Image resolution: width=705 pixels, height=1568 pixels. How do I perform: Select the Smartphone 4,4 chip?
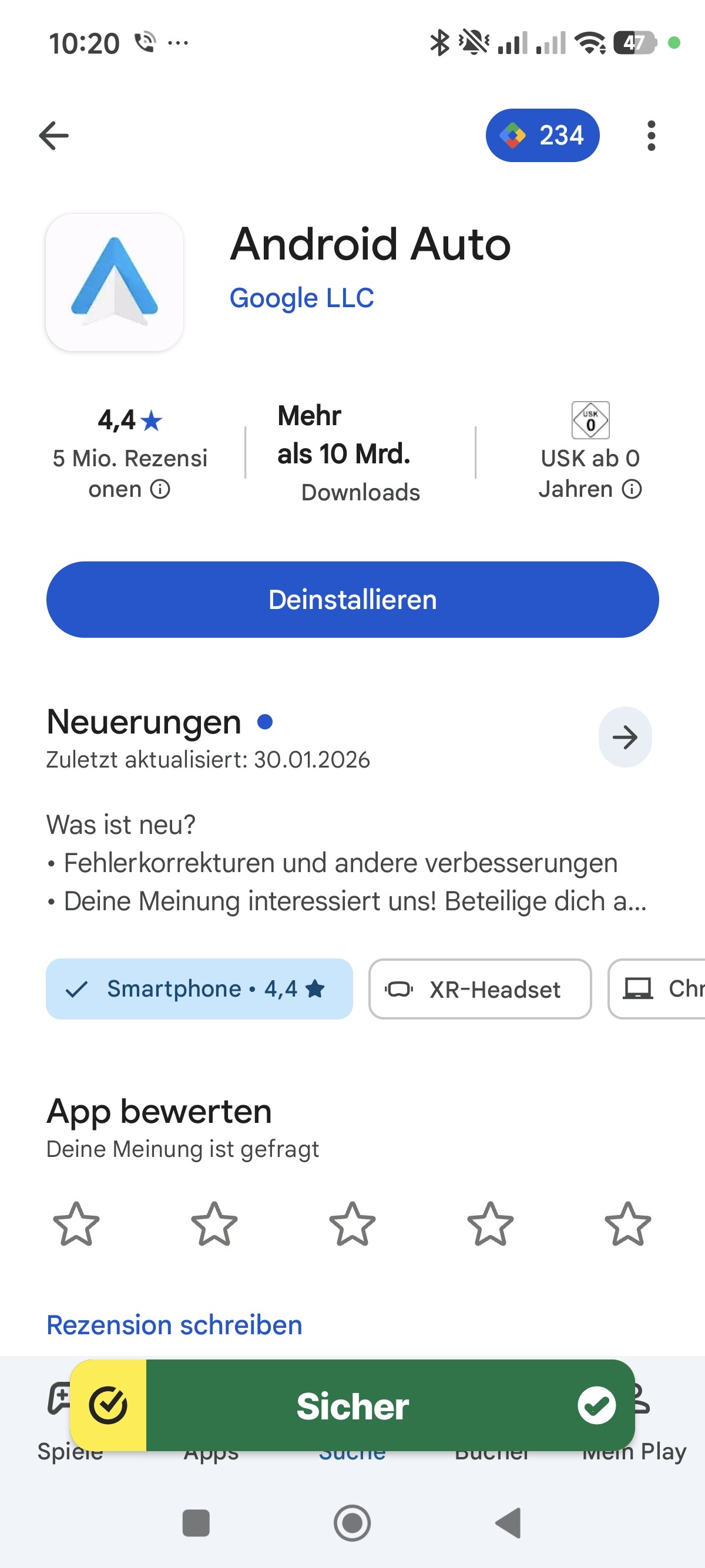tap(199, 988)
